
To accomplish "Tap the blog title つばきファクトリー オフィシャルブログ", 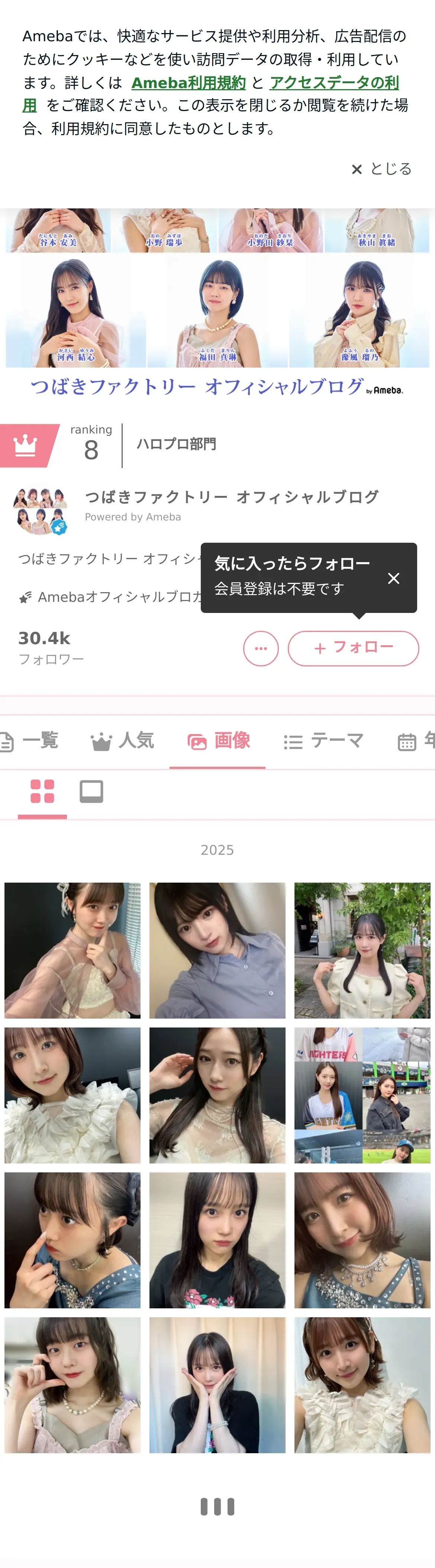I will (232, 497).
